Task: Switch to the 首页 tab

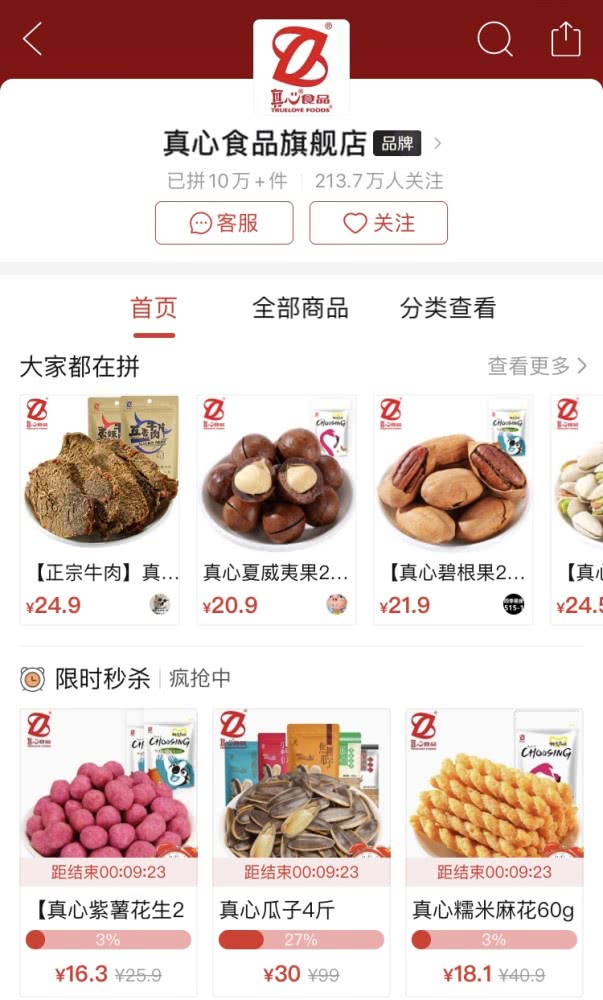Action: click(154, 309)
